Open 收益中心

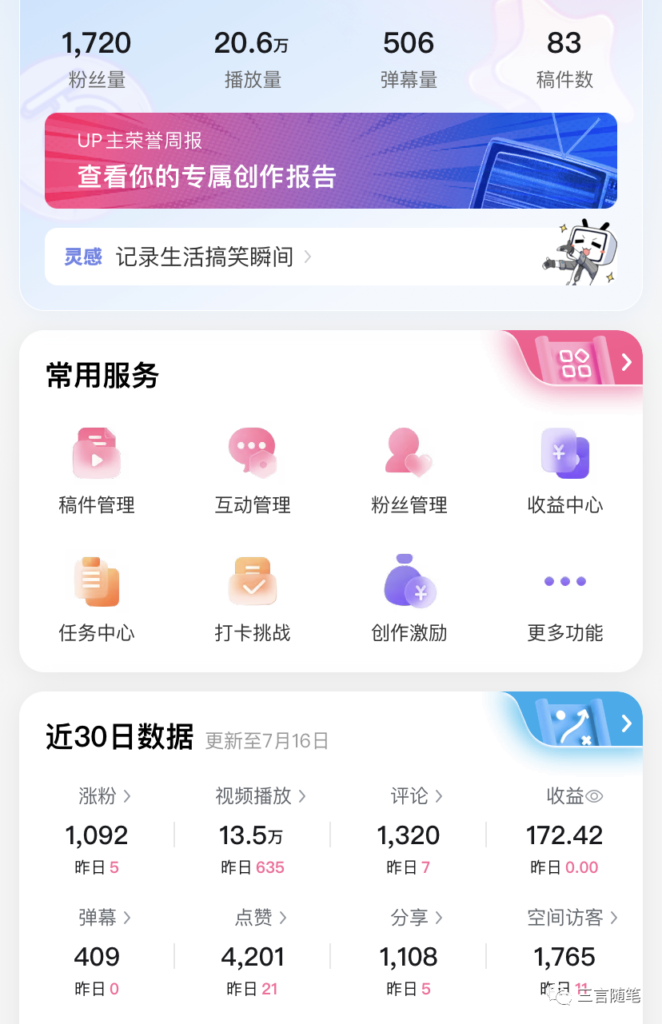[565, 470]
